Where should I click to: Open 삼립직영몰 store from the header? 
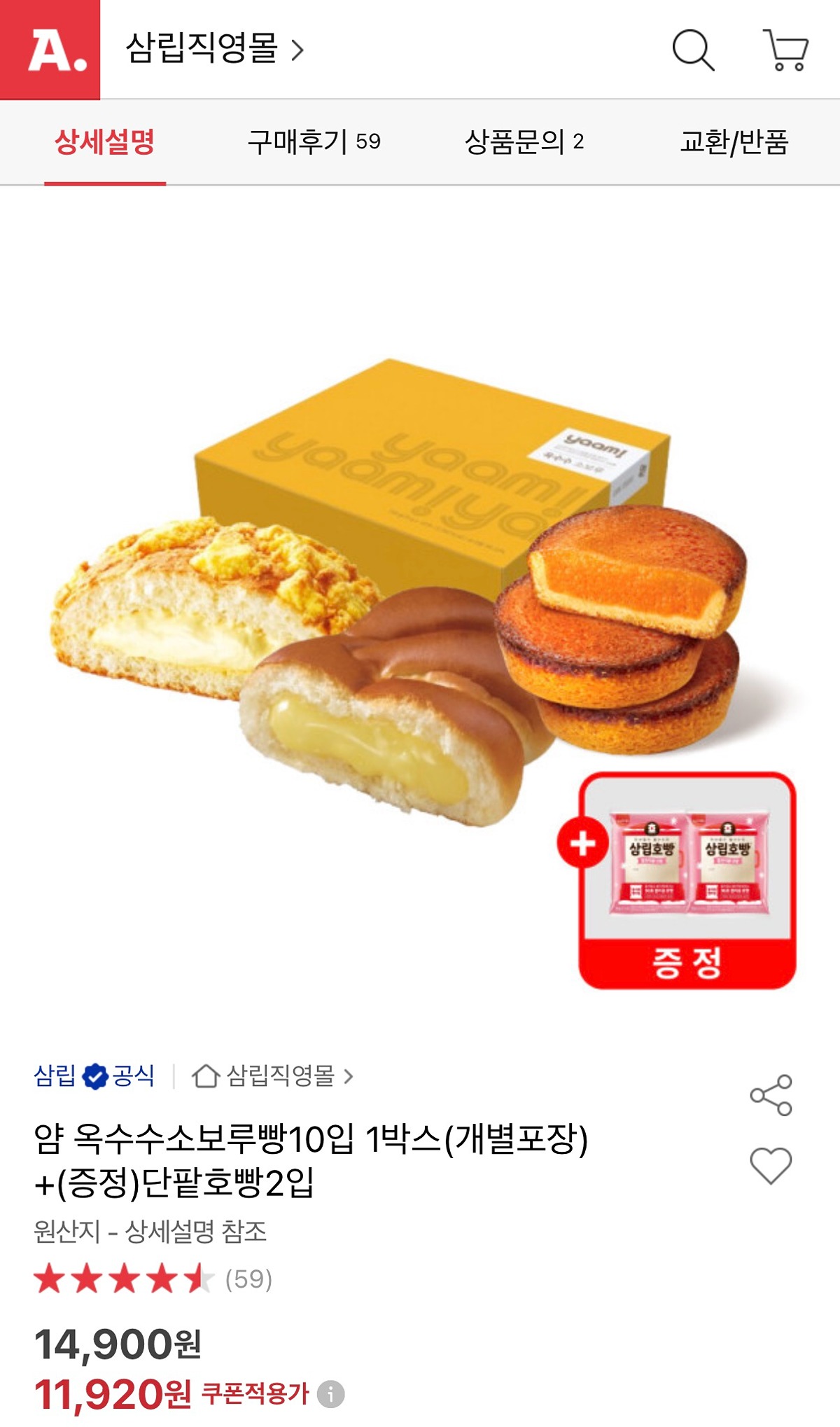tap(215, 50)
